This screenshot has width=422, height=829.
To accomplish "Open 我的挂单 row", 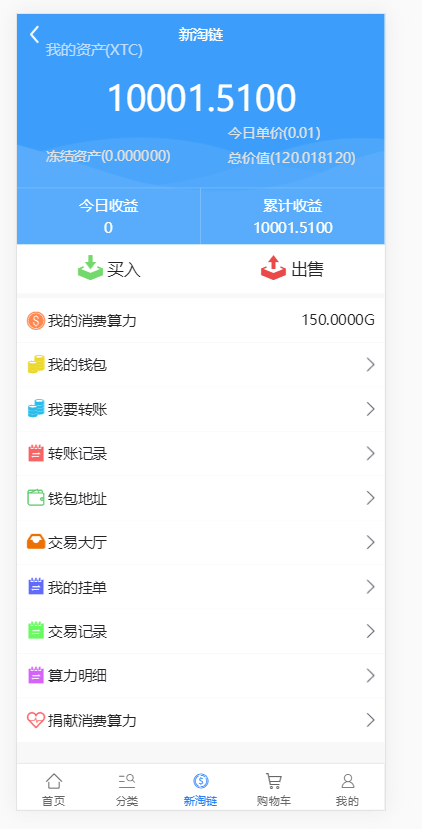I will tap(201, 587).
